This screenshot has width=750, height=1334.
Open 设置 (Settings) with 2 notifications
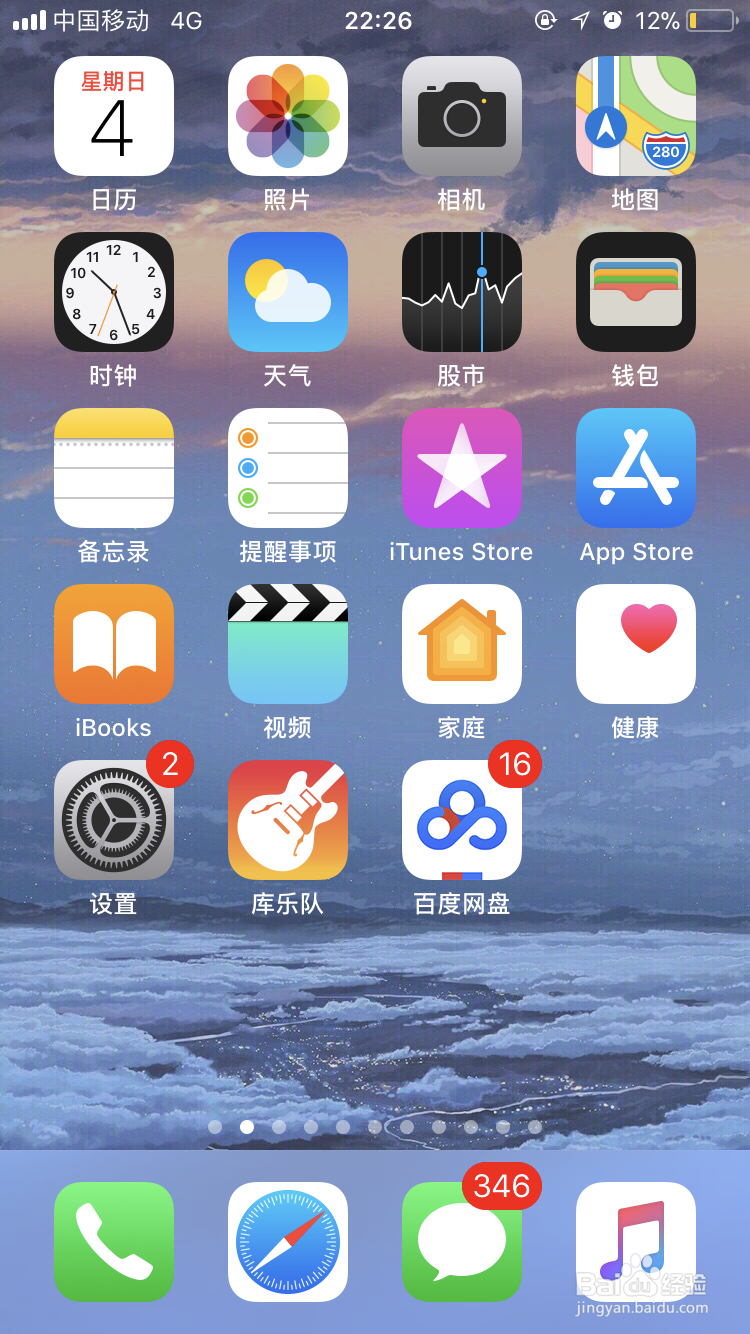click(113, 819)
